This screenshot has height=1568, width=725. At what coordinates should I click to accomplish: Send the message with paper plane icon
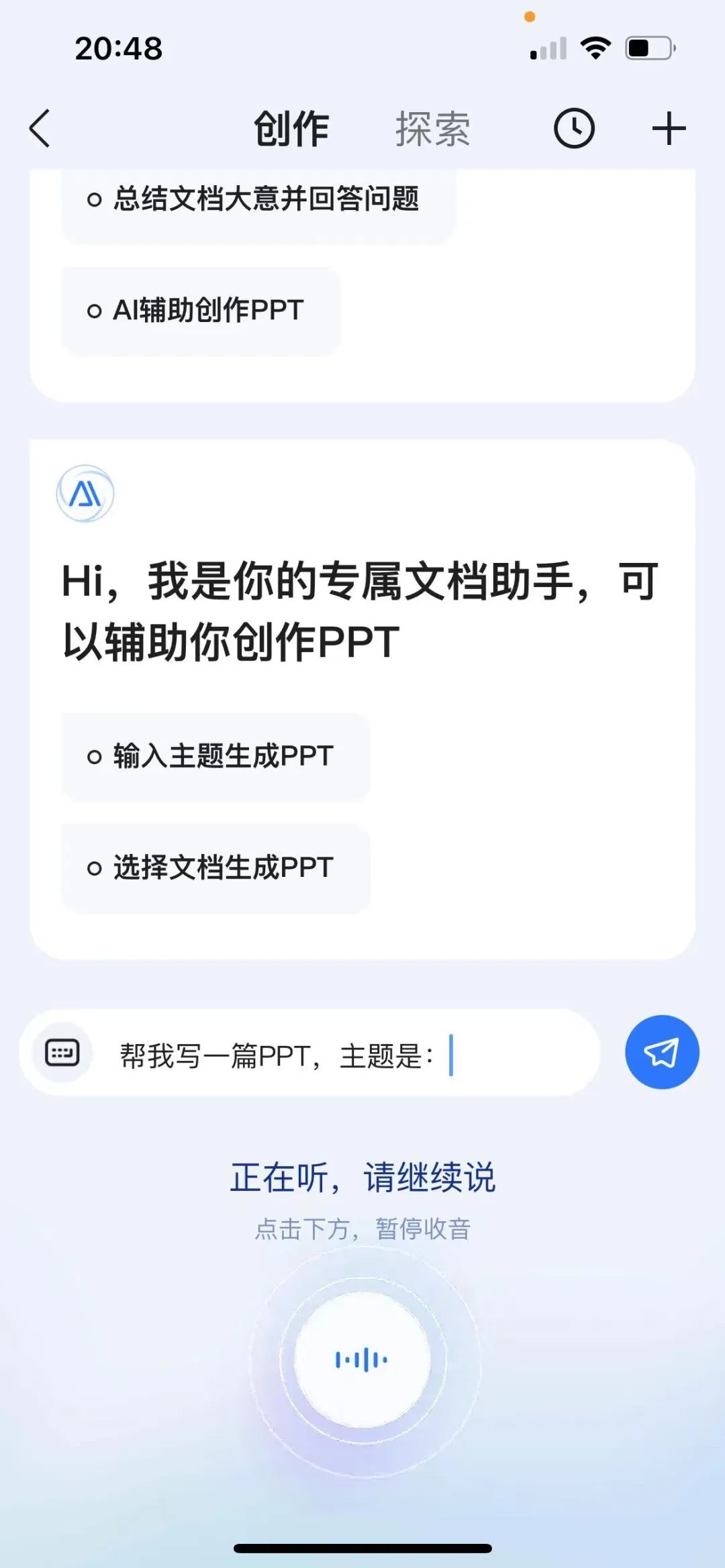[661, 1052]
